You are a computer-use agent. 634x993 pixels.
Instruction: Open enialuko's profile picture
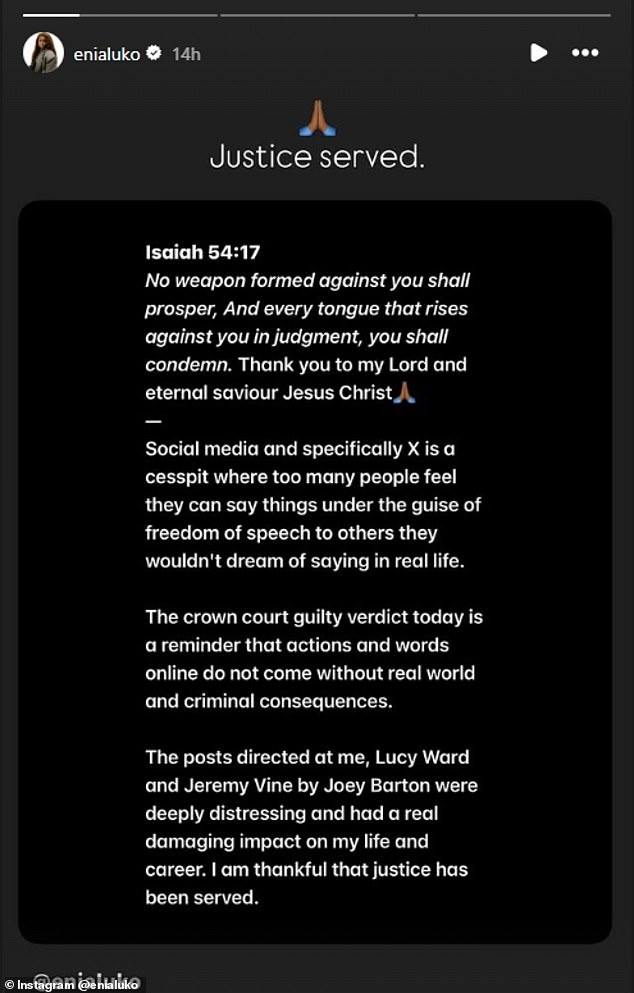coord(43,52)
